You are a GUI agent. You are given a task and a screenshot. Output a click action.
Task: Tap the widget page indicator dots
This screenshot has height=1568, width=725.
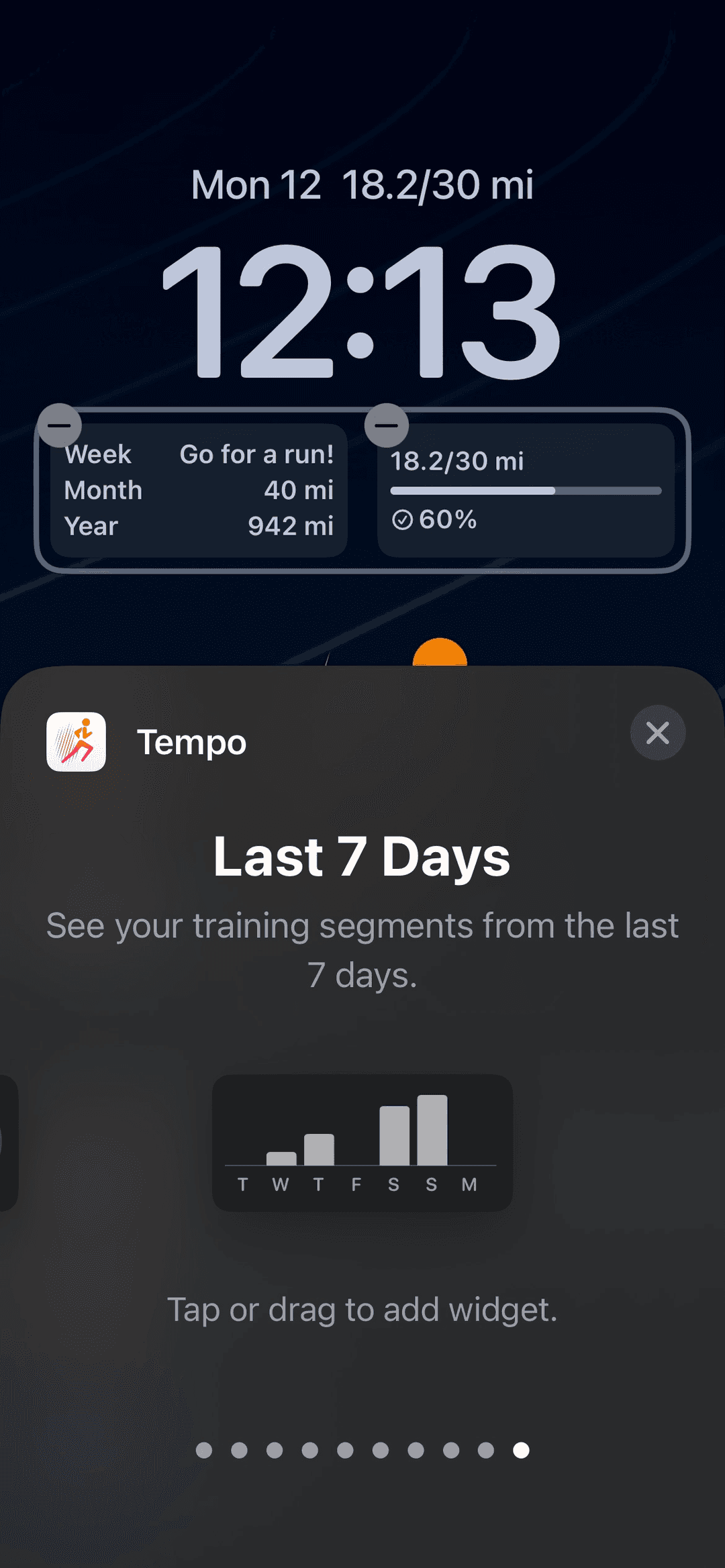[362, 1451]
